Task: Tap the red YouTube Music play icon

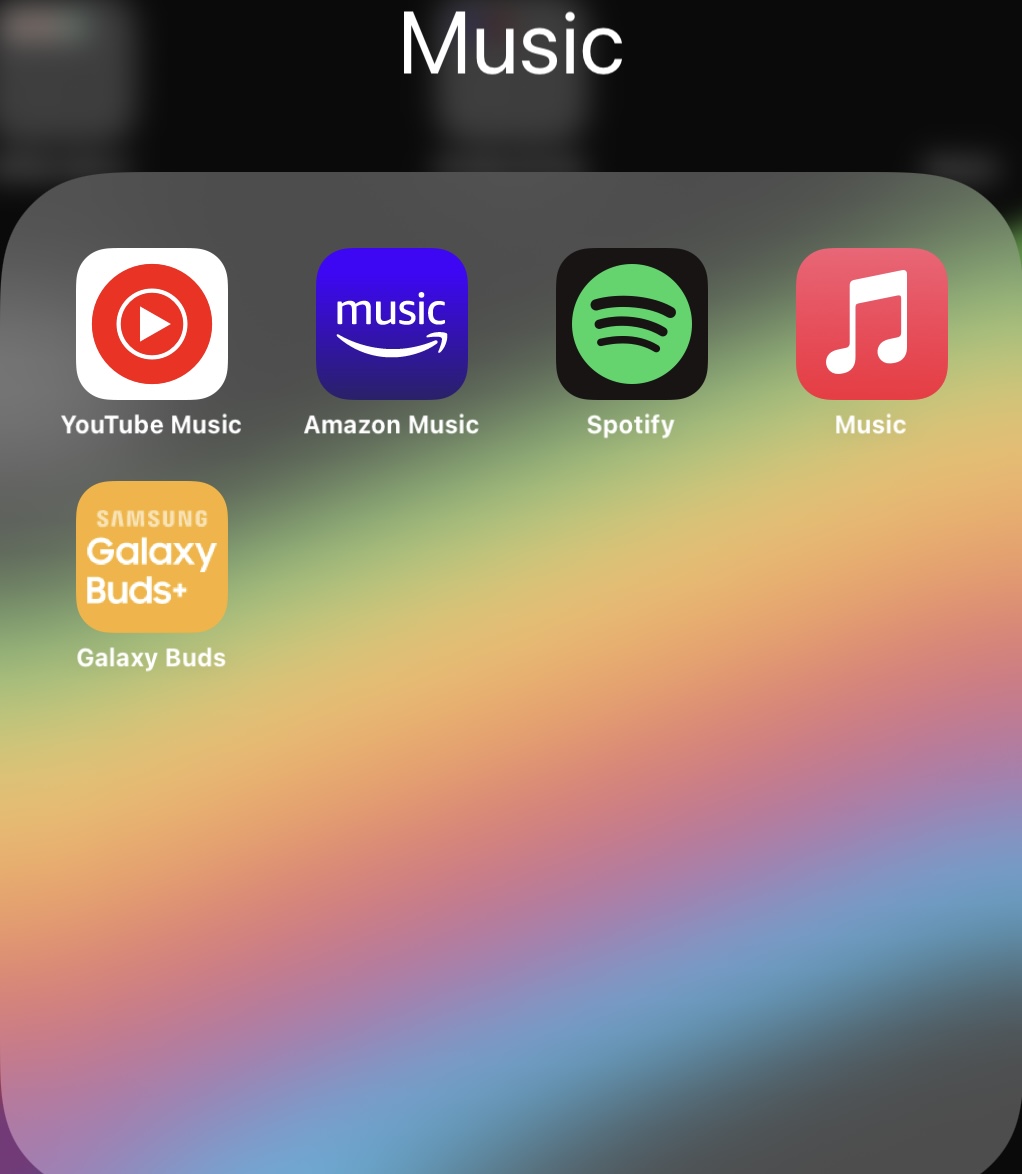Action: (152, 323)
